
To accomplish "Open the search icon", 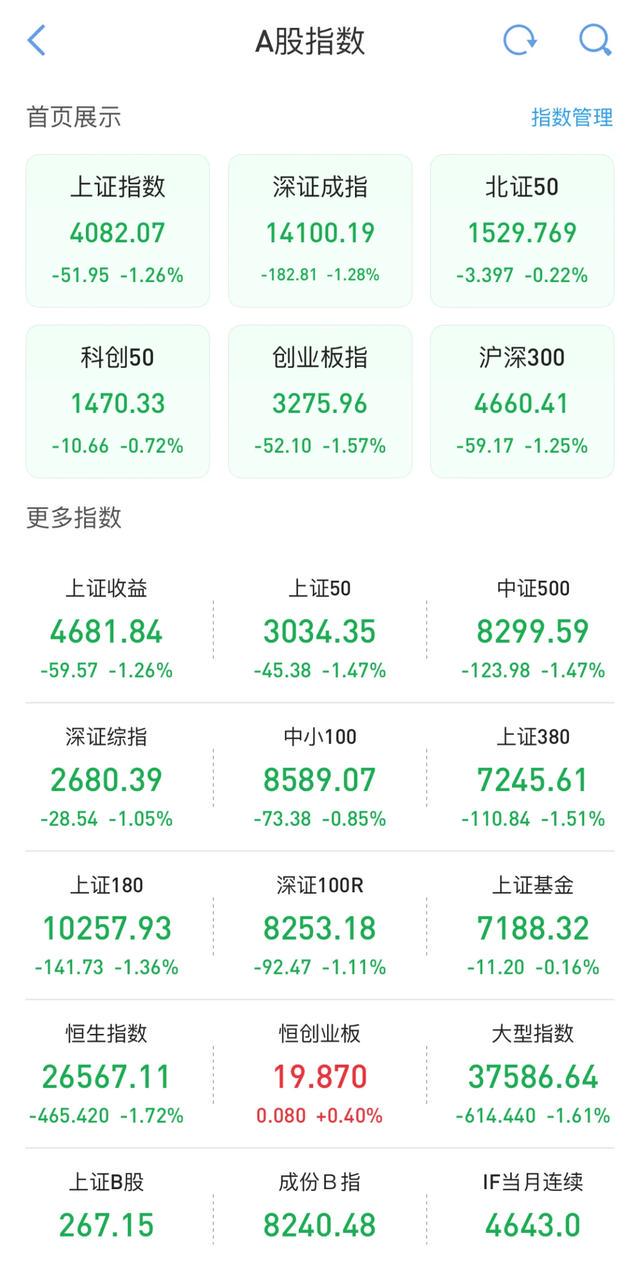I will pos(595,41).
